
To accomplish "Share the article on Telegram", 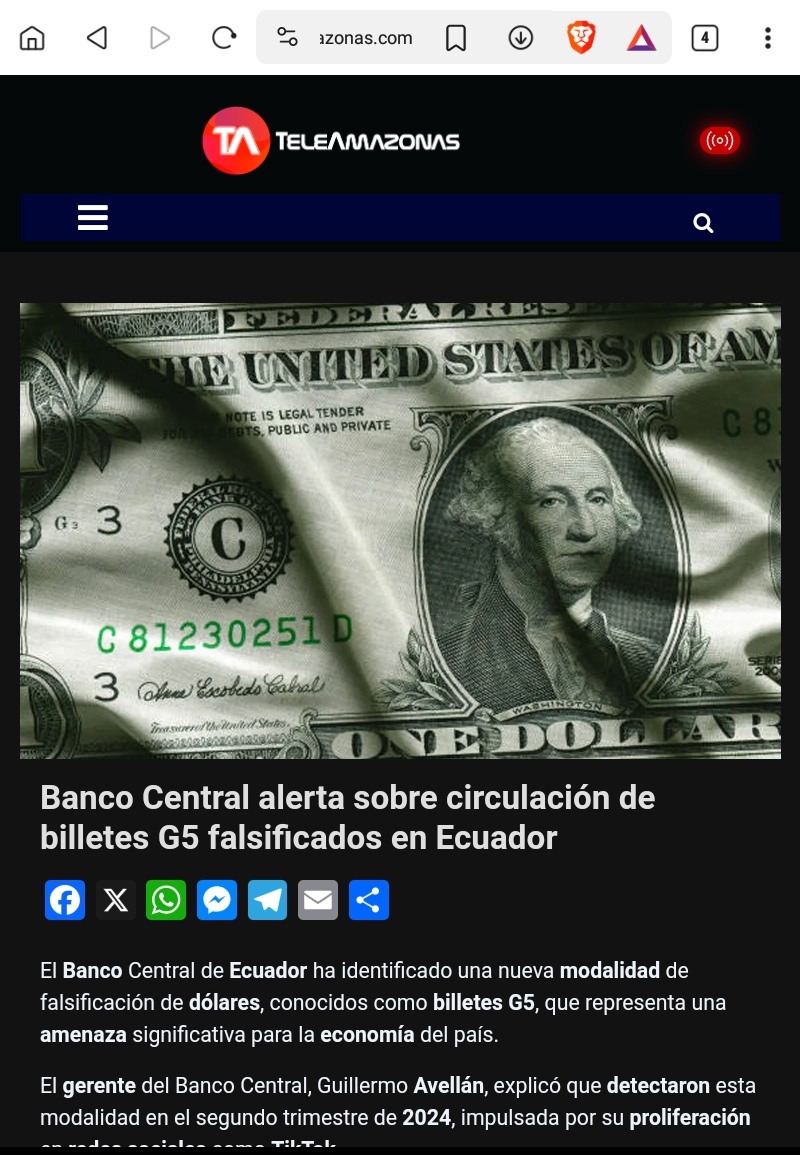I will 267,900.
